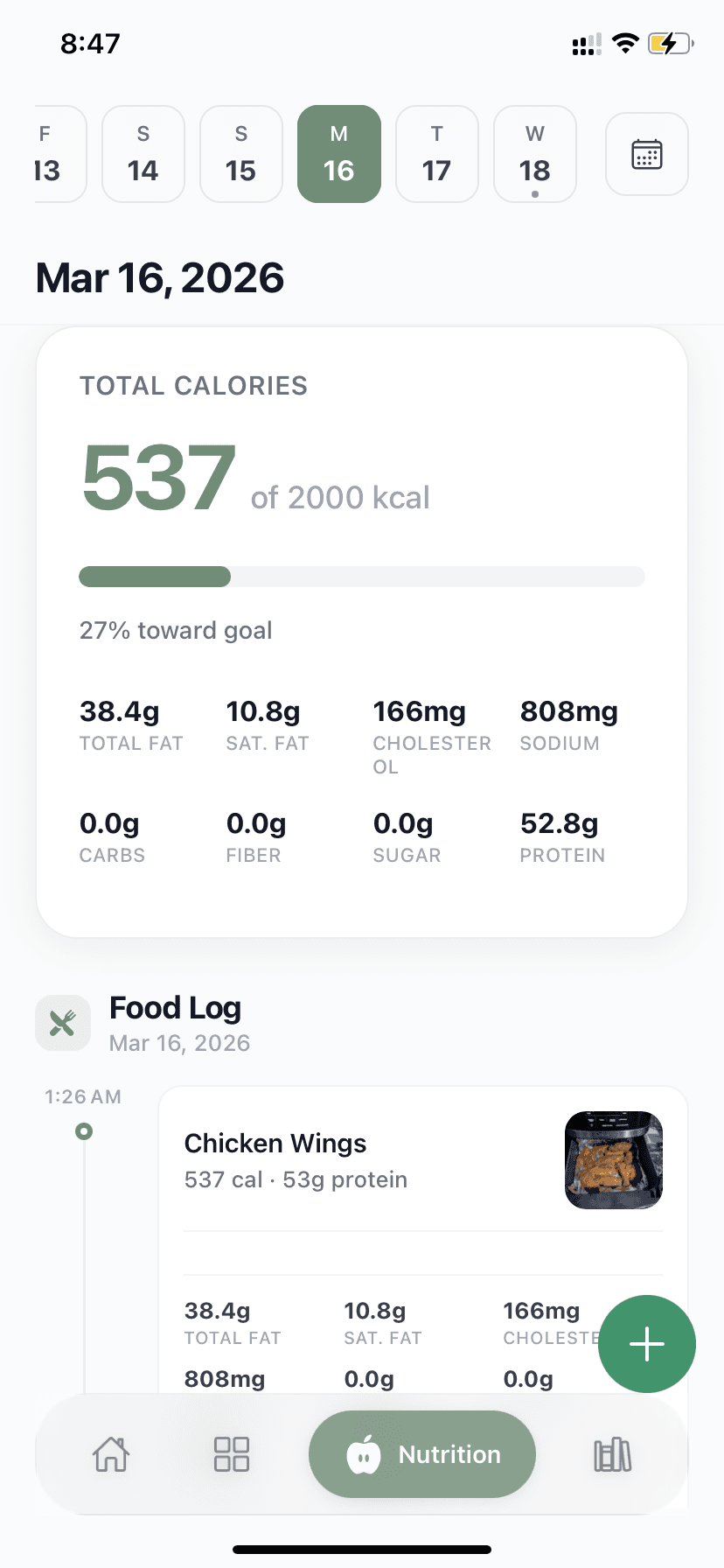724x1568 pixels.
Task: Add a new food entry
Action: [647, 1343]
